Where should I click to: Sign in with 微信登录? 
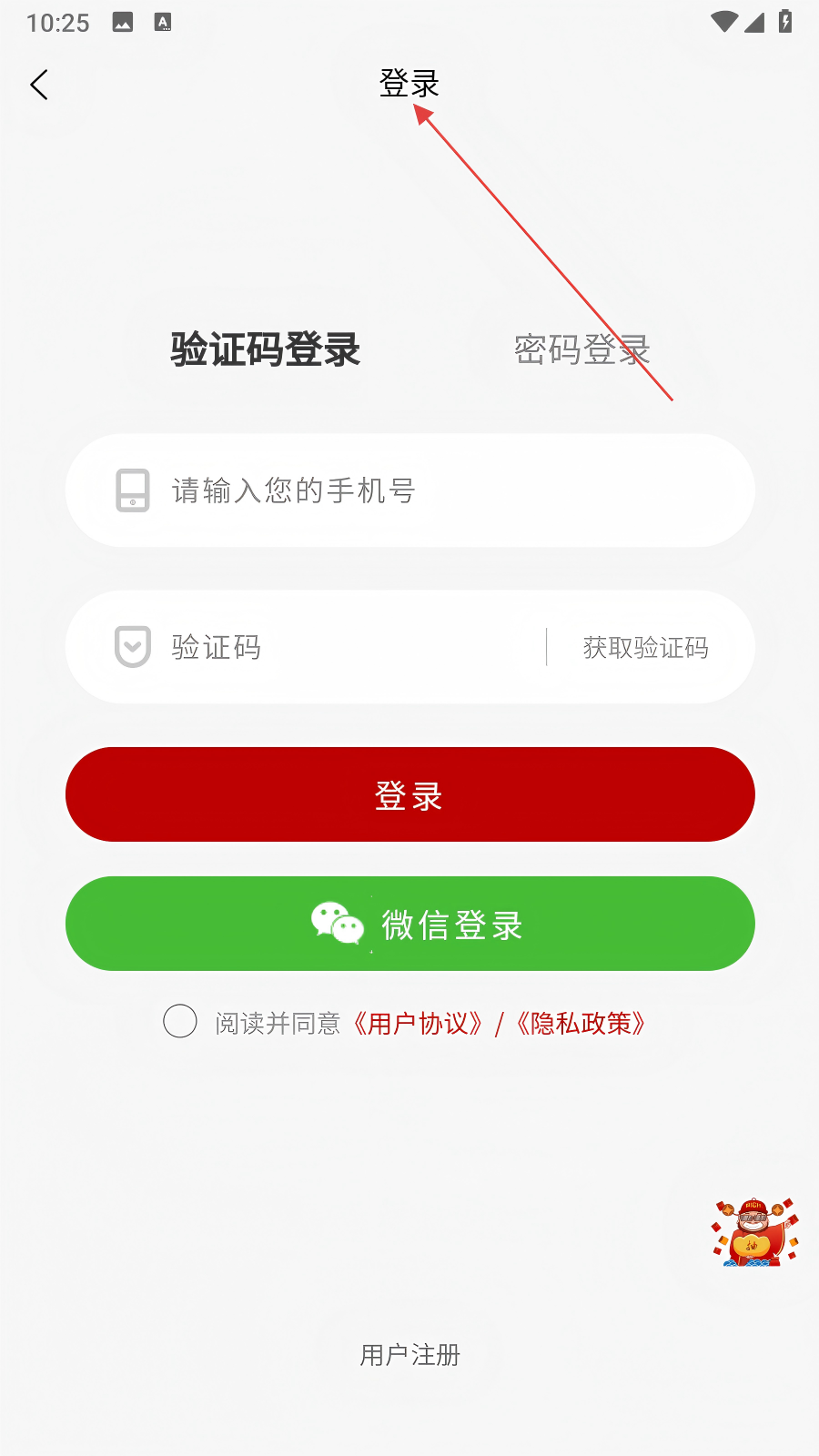(x=410, y=924)
